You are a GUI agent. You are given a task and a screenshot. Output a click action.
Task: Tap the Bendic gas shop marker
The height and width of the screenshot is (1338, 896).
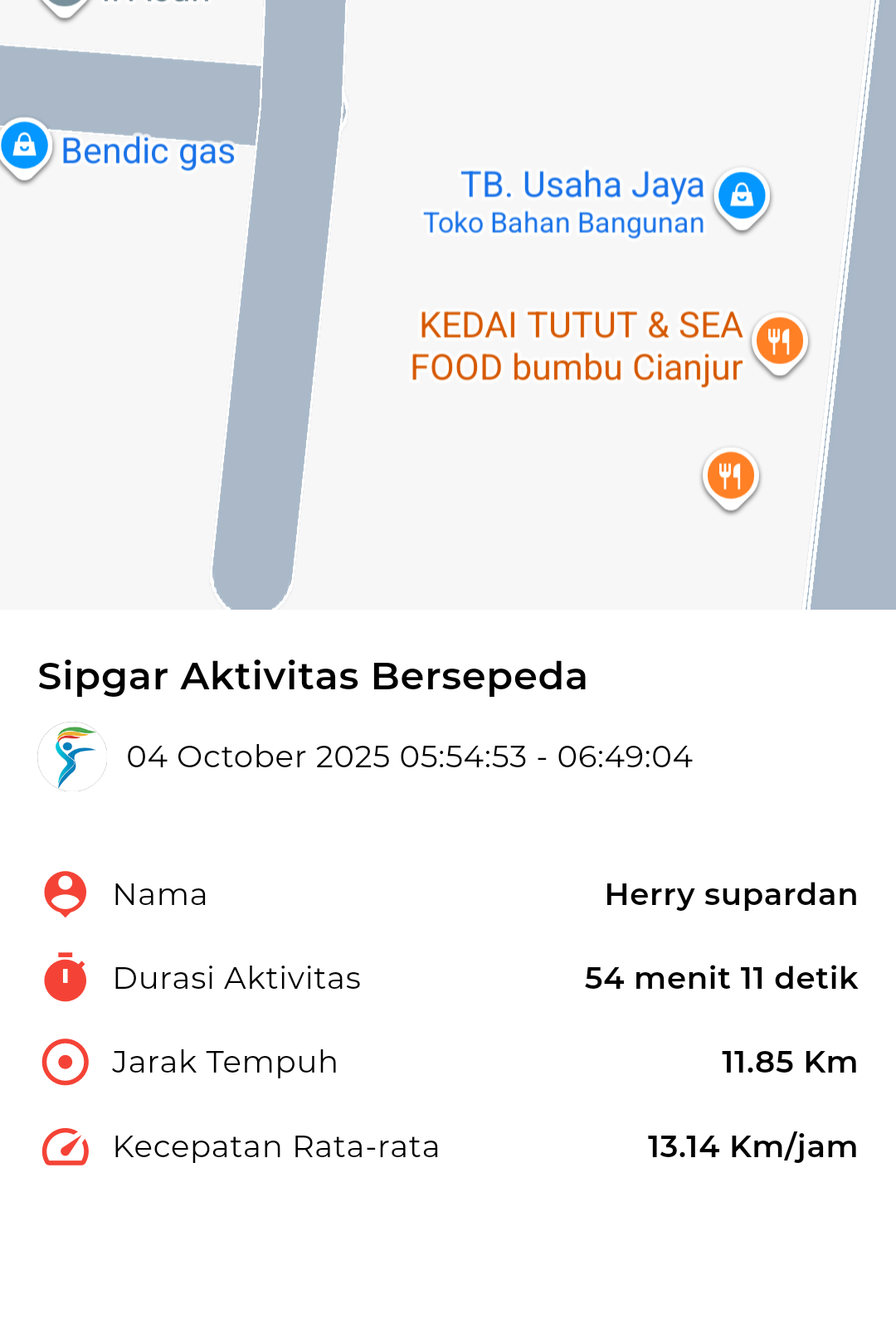tap(25, 147)
